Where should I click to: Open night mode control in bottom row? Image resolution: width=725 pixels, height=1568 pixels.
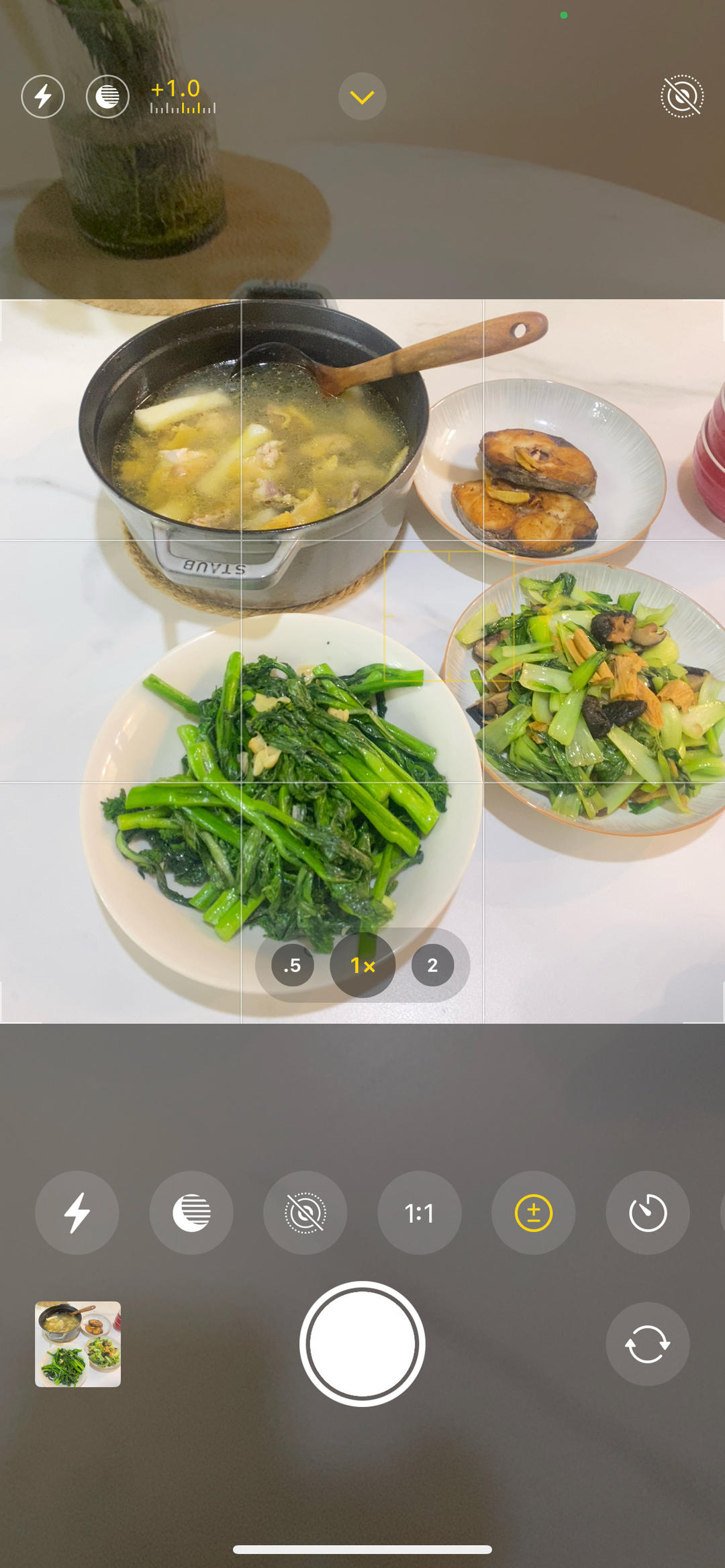coord(191,1212)
